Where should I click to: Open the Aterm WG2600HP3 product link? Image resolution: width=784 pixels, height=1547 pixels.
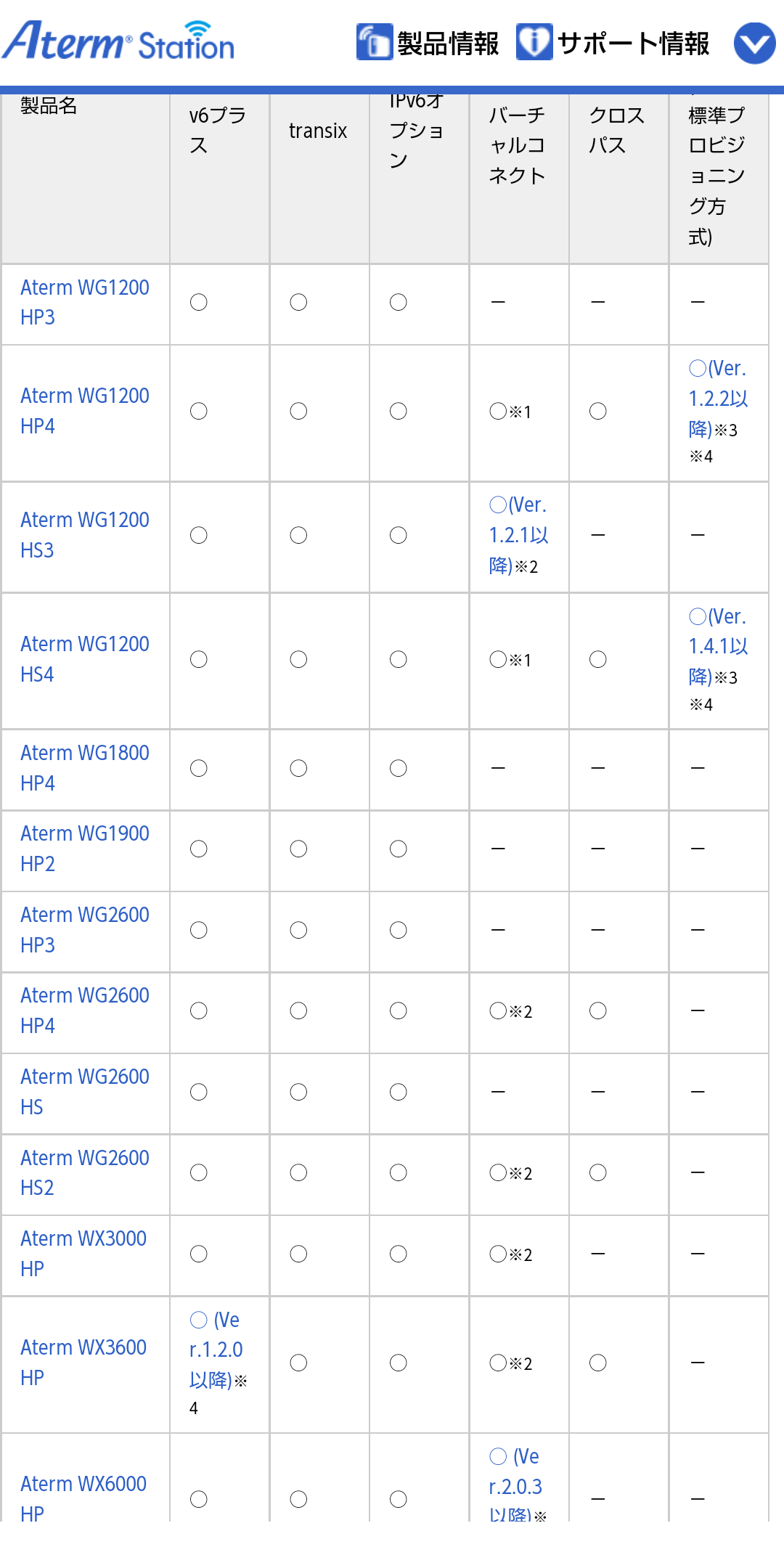84,930
